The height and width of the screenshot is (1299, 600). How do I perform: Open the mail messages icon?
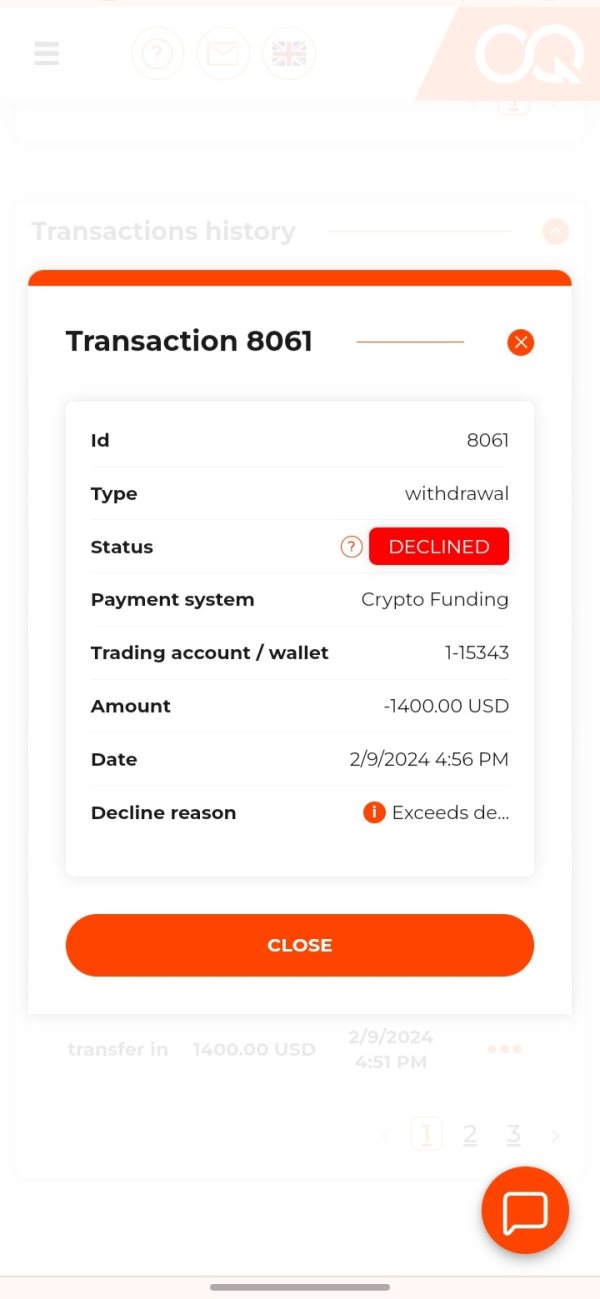pyautogui.click(x=223, y=53)
